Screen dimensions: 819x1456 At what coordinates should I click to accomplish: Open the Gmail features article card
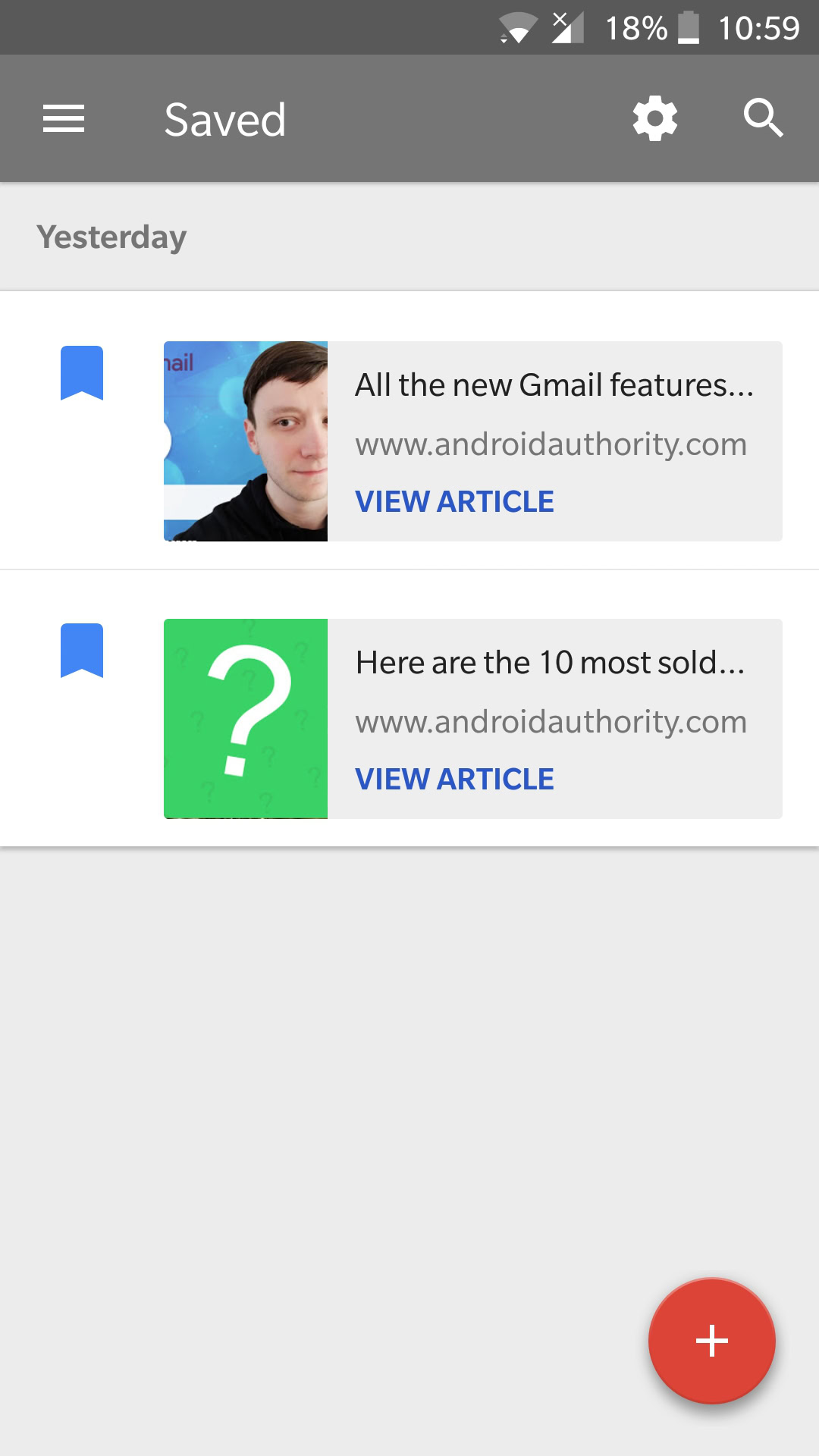click(473, 441)
